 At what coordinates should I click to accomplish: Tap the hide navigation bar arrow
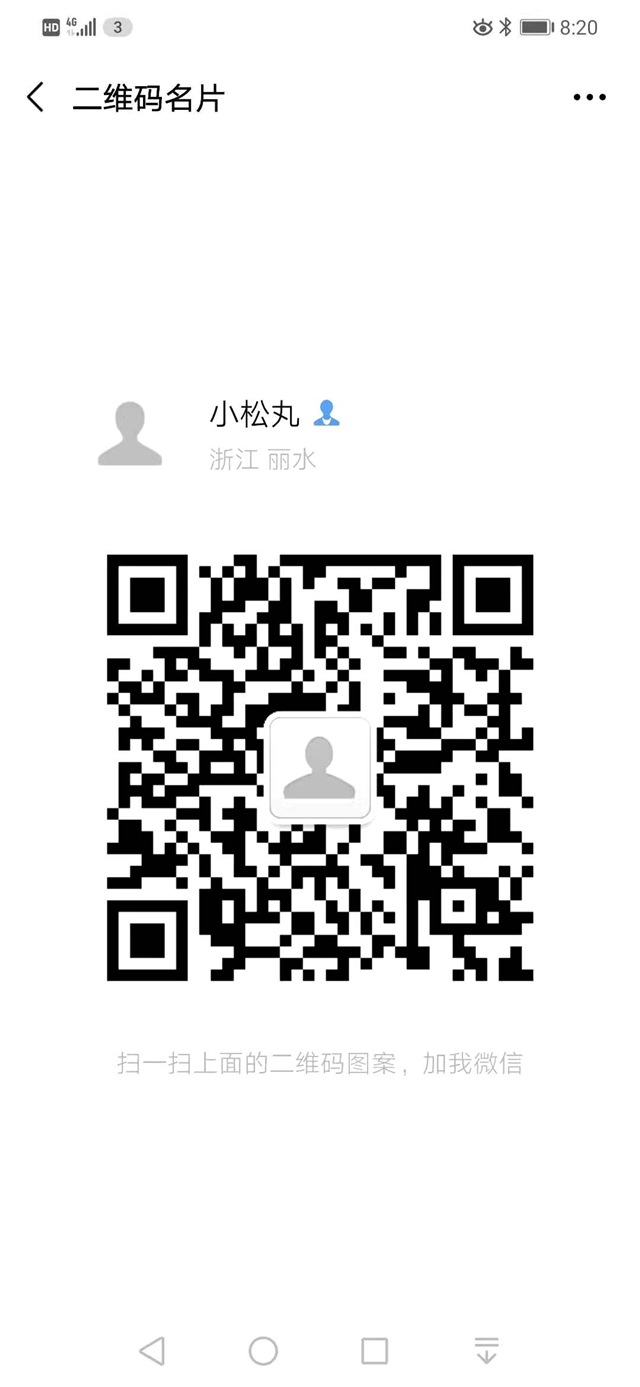(486, 1351)
